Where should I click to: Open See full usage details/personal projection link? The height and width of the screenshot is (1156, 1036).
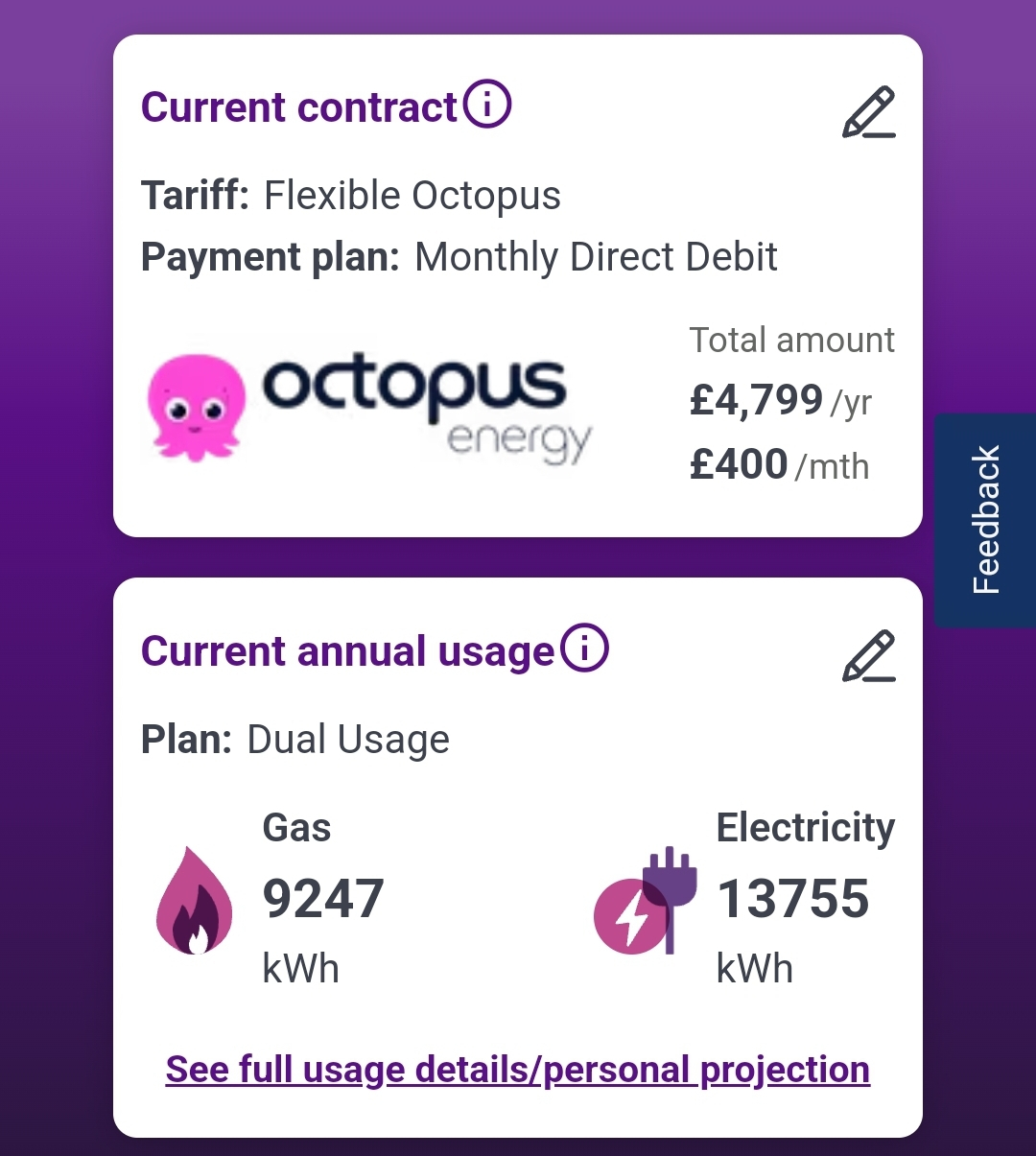coord(517,1069)
